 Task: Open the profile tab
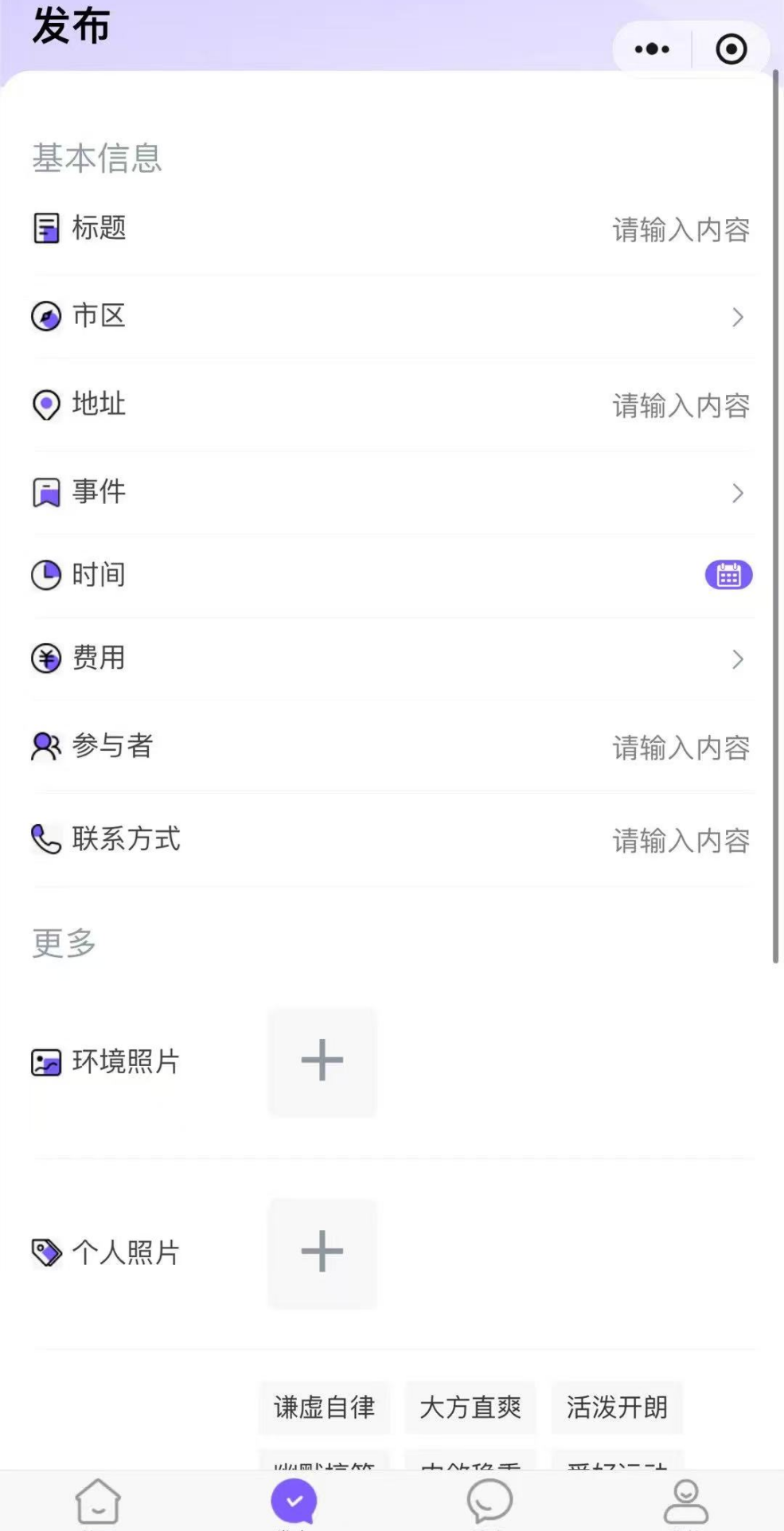coord(685,1502)
